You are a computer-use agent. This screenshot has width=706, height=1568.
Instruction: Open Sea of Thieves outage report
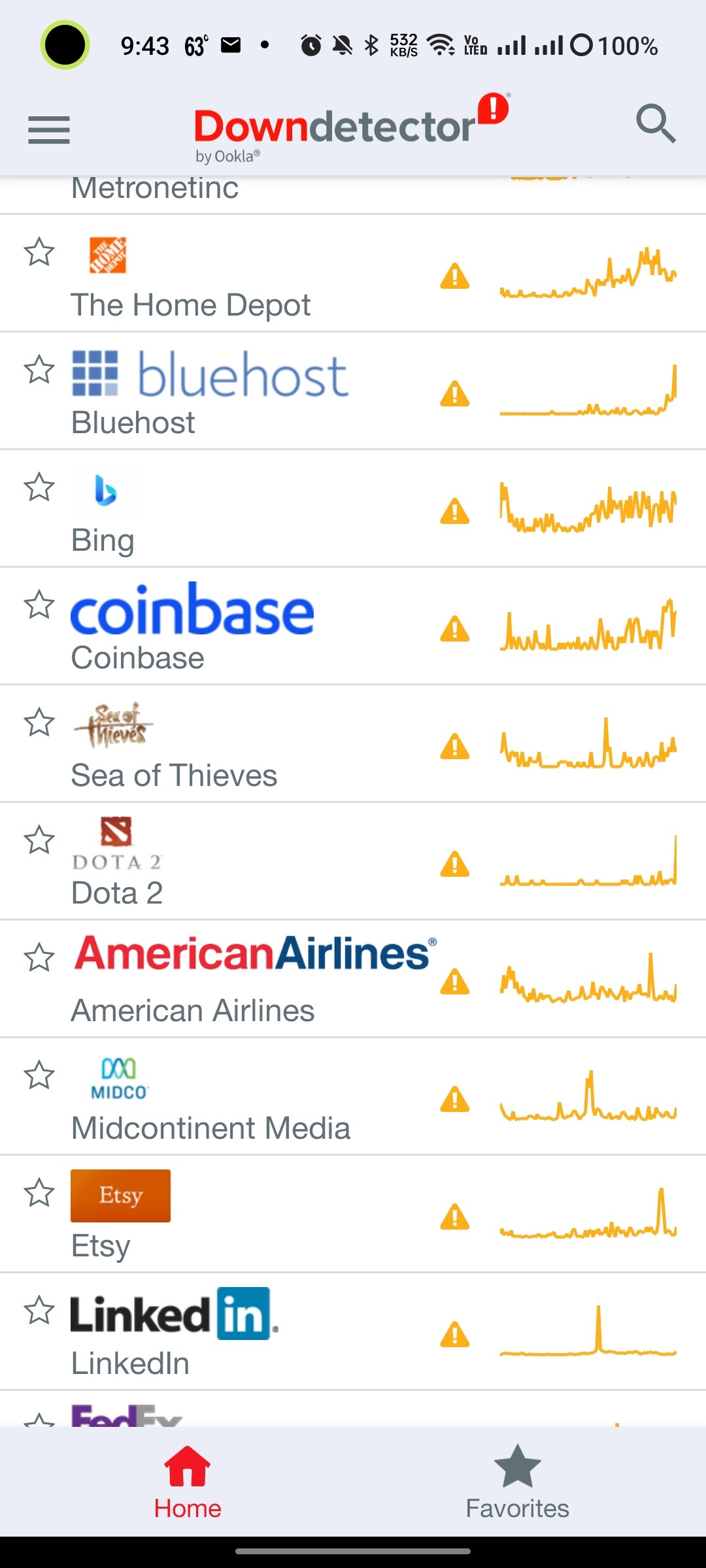pos(353,744)
